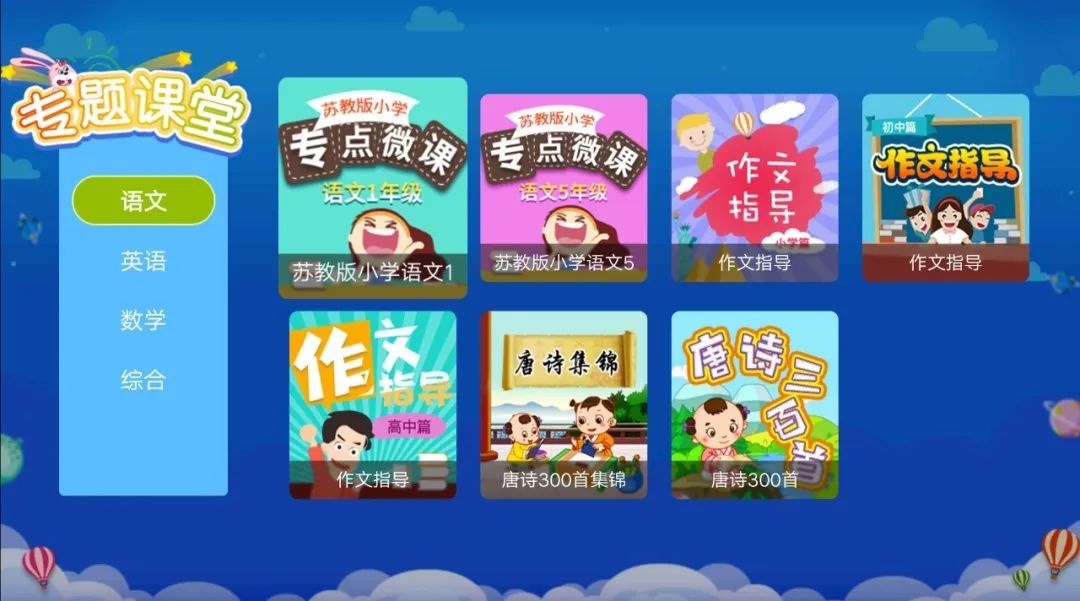Open the 唐诗300首 course card
This screenshot has width=1080, height=601.
[x=754, y=404]
